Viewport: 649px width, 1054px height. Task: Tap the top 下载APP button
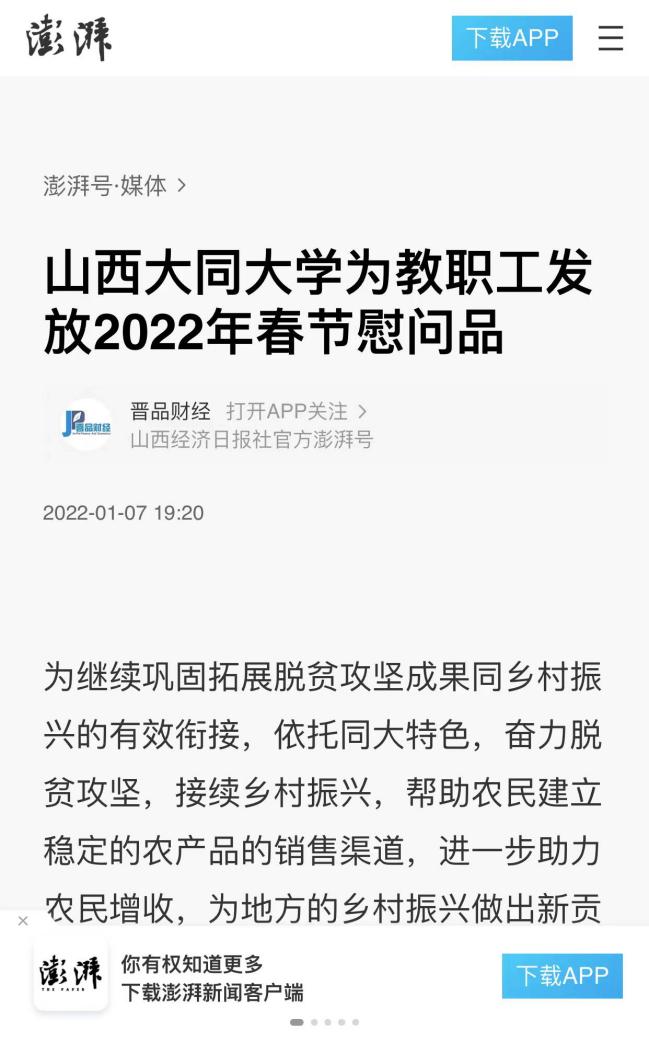[512, 38]
